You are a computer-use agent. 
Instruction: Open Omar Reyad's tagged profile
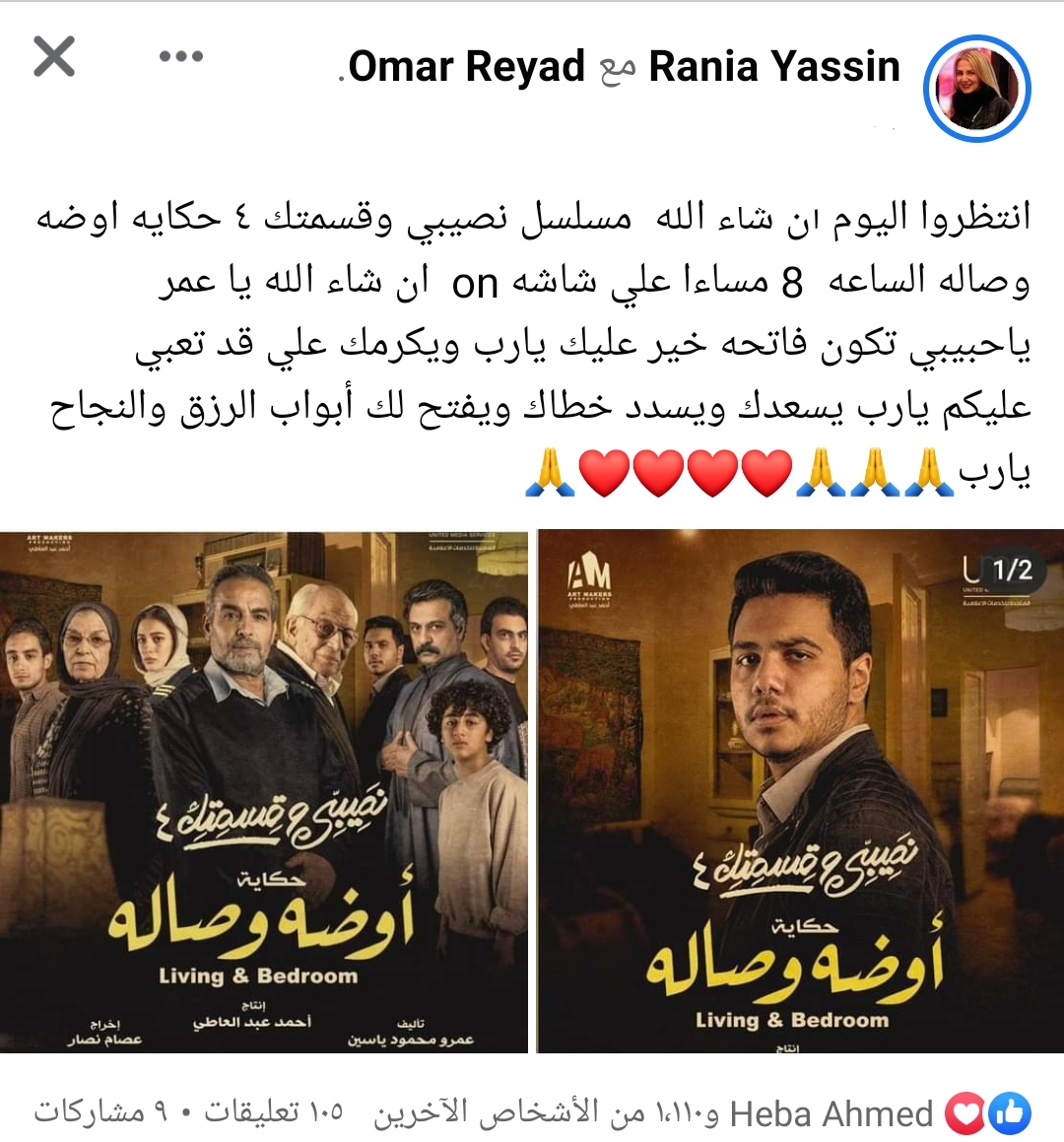click(467, 67)
